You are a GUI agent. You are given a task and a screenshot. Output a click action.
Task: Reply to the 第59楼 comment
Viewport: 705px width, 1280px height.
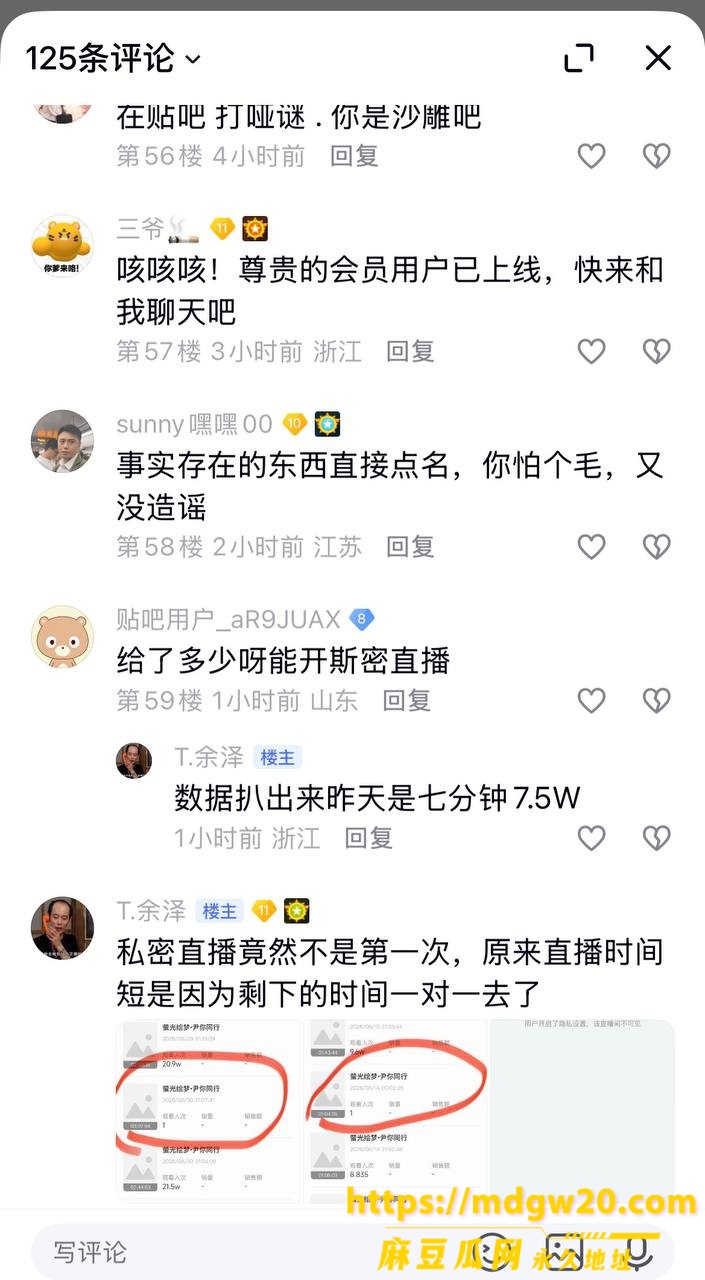407,700
